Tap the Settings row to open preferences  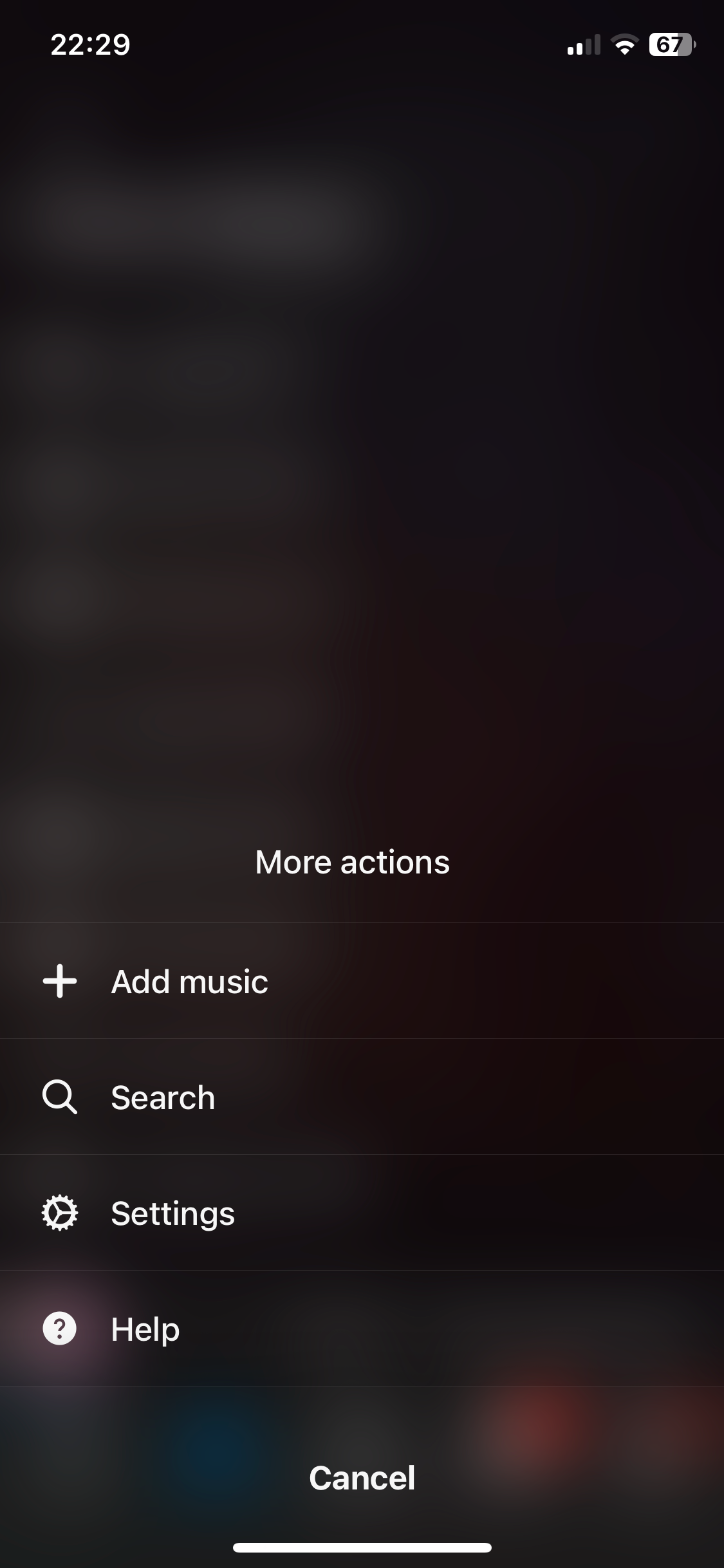coord(362,1213)
